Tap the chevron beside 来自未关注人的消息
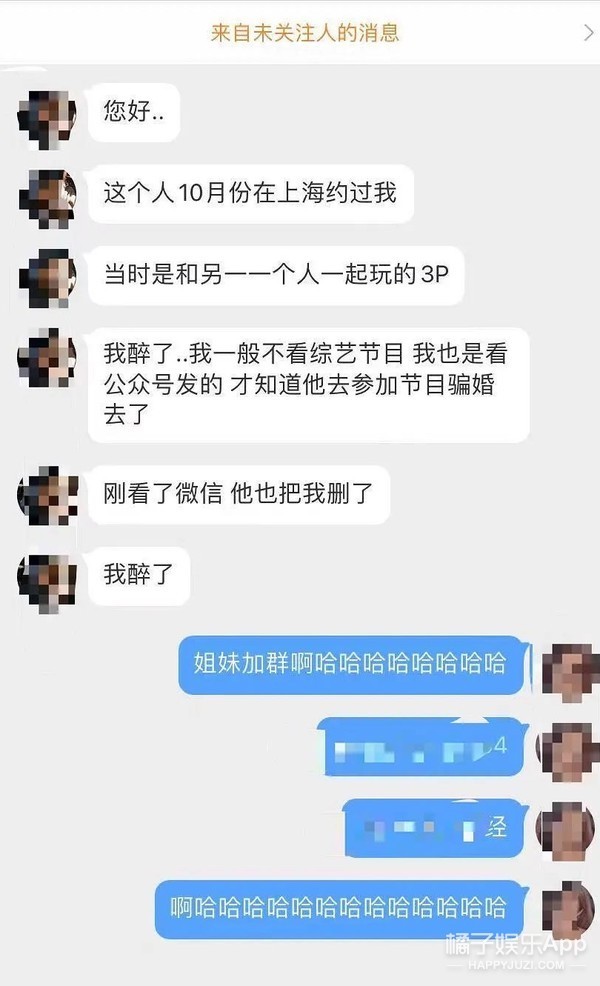Viewport: 600px width, 986px height. tap(588, 33)
